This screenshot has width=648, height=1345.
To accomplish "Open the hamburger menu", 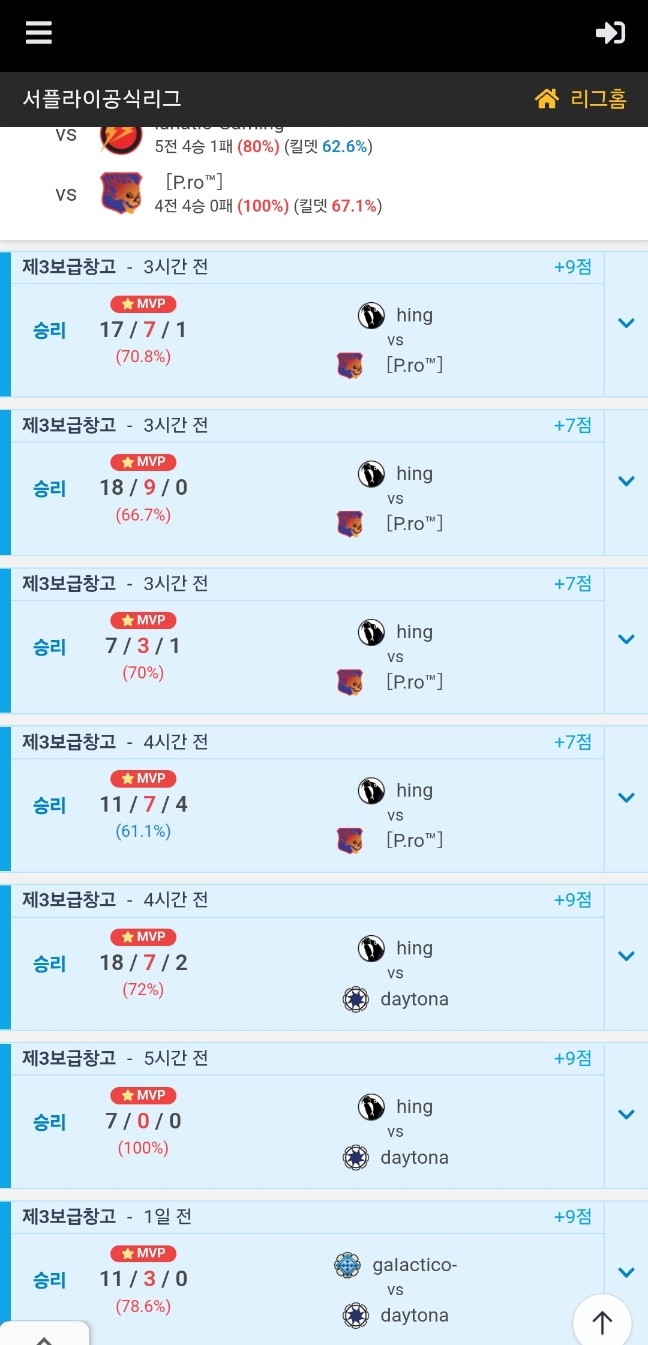I will pos(39,33).
